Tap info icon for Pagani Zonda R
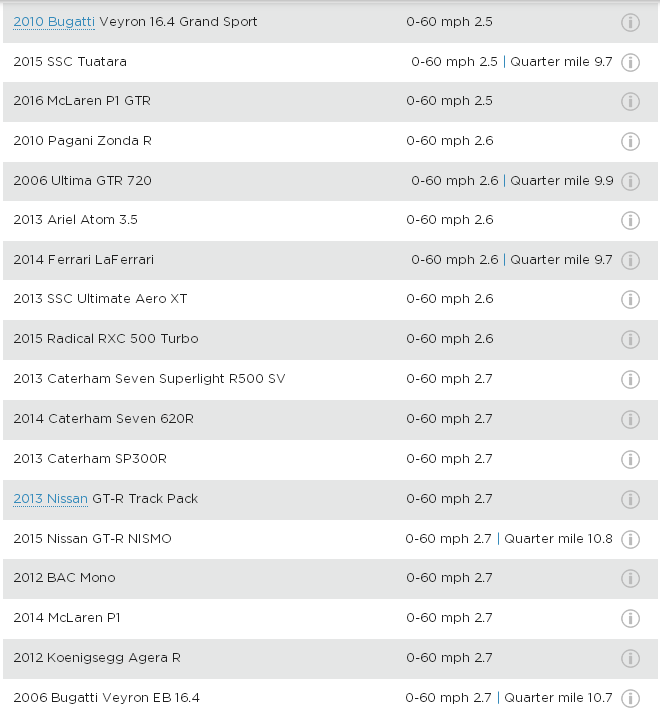Screen dimensions: 660x715 [x=630, y=141]
